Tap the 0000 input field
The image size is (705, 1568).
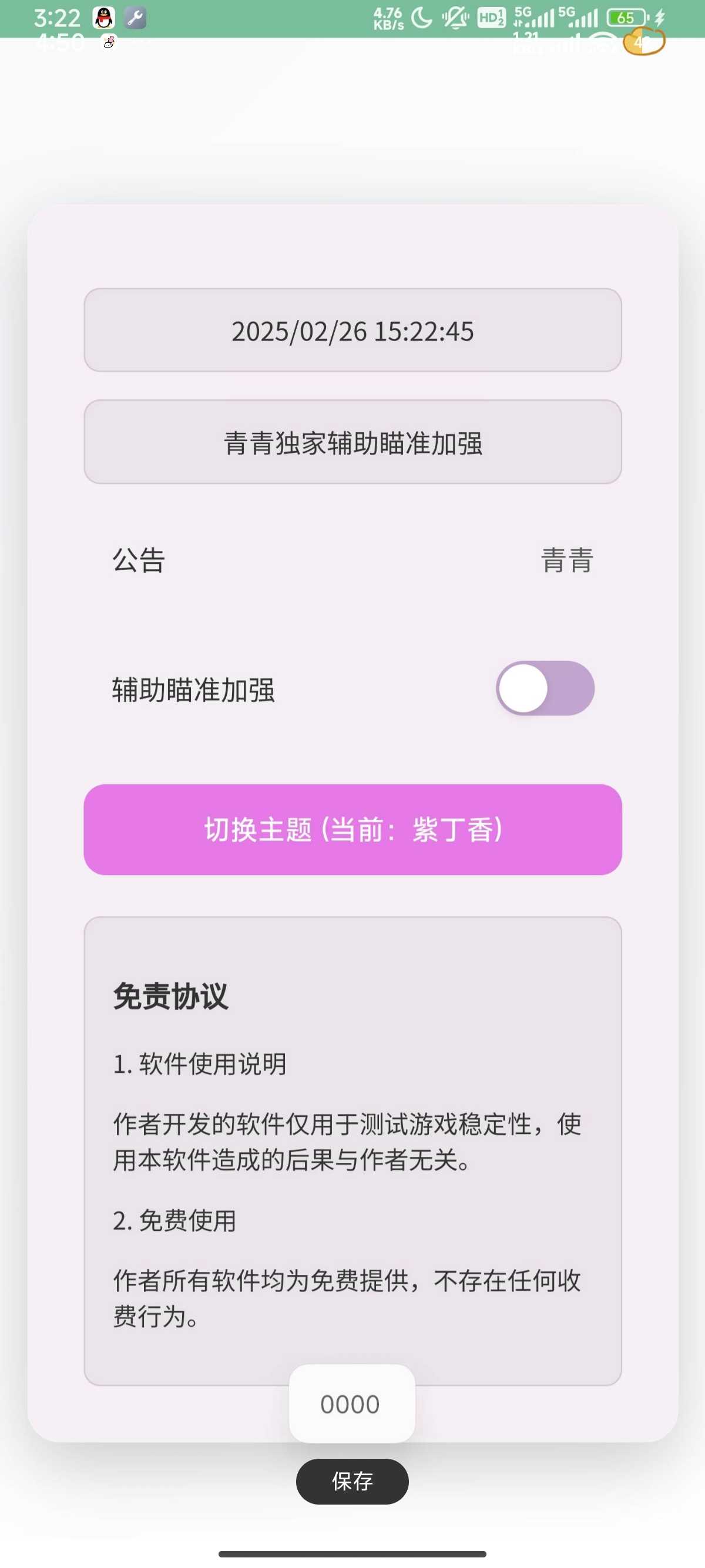pos(351,1404)
